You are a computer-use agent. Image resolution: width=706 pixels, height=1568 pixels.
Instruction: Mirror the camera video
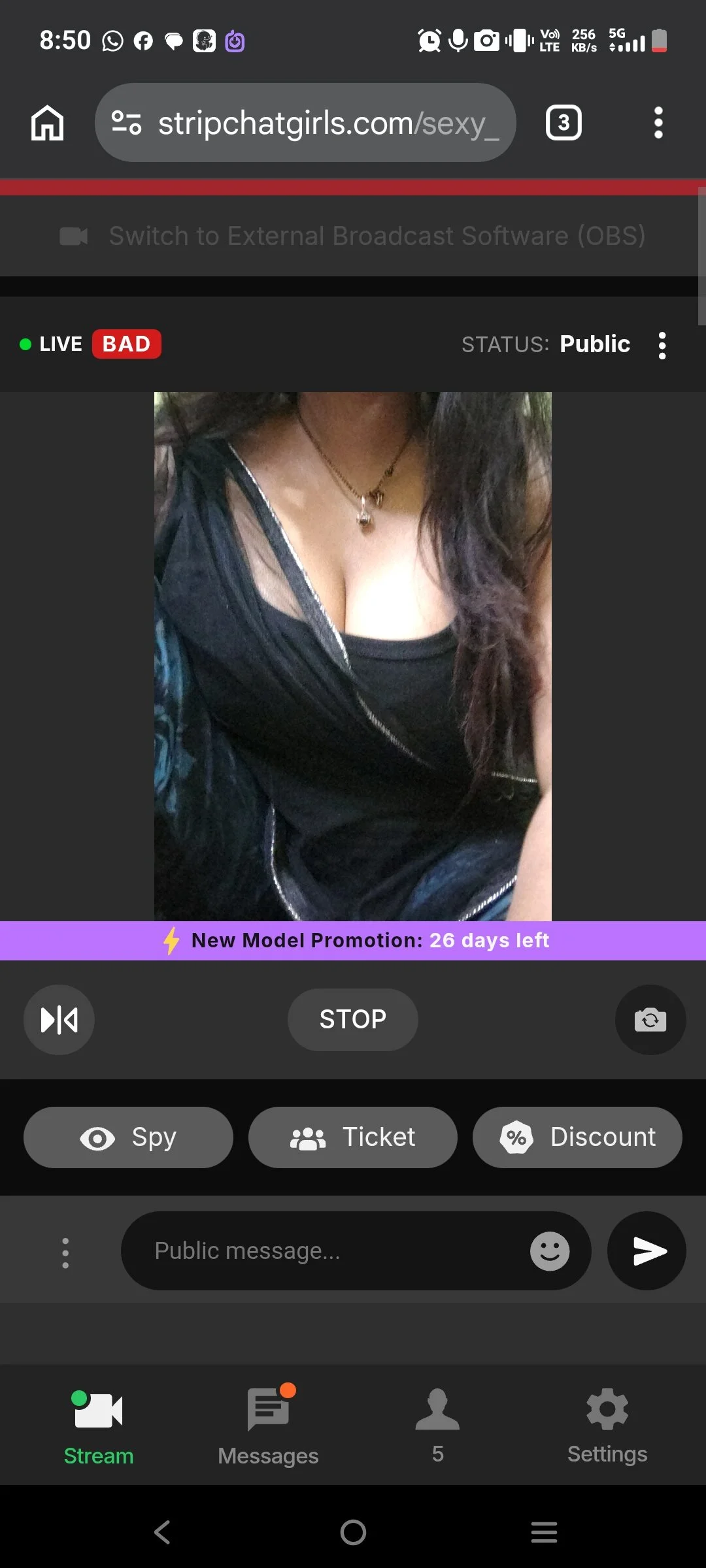59,1019
